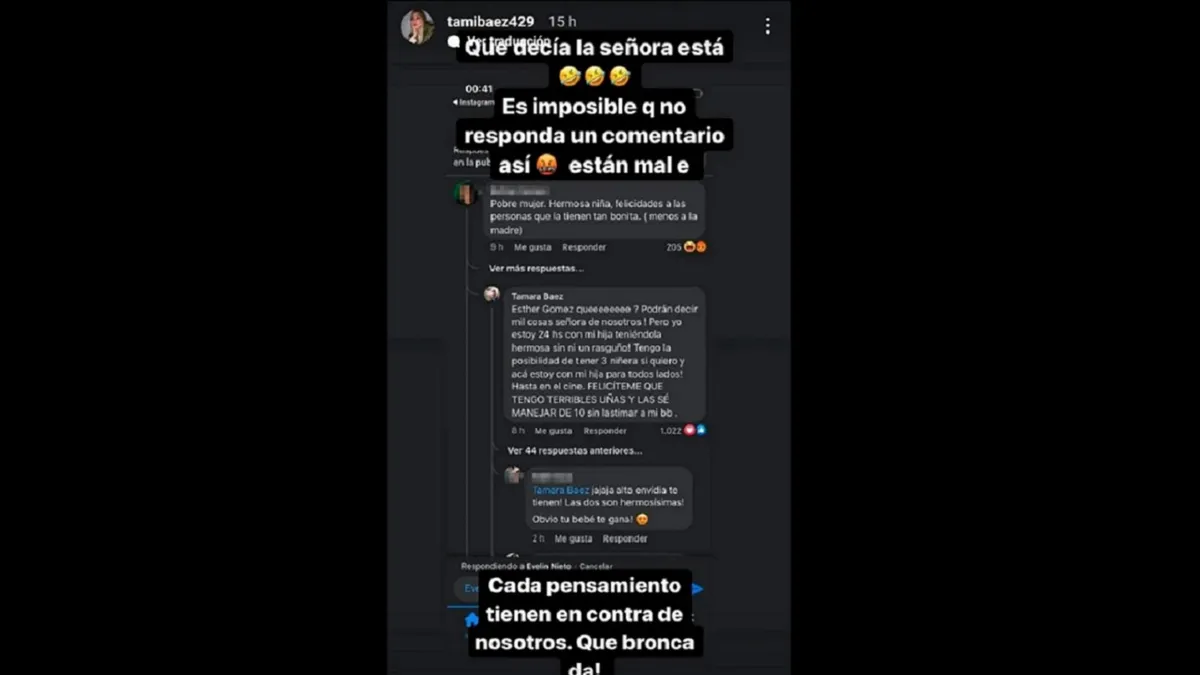
Task: Open the tamibaez429 profile avatar
Action: tap(417, 27)
